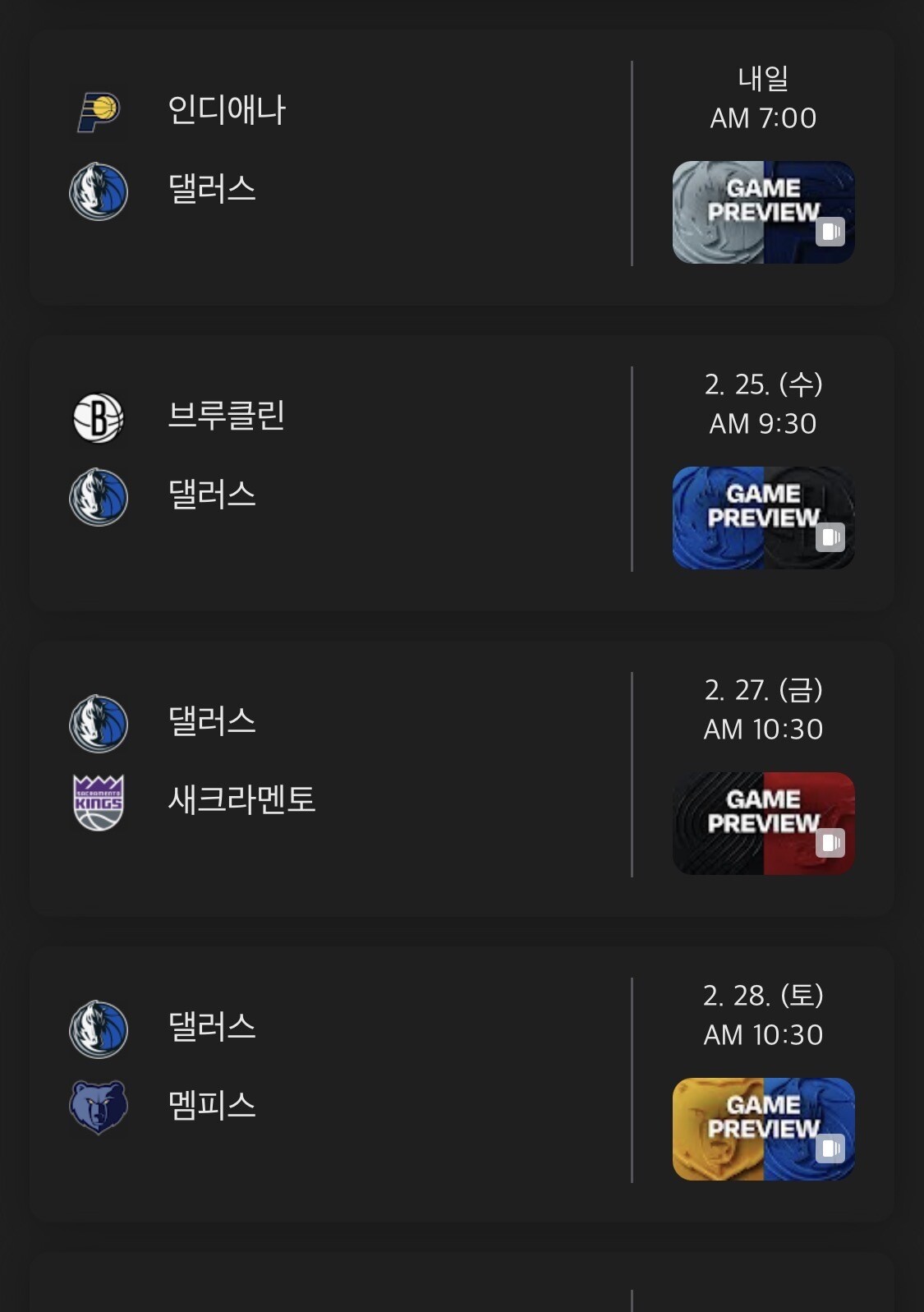
Task: View the game preview for 2. 27. (금)
Action: coord(763,823)
